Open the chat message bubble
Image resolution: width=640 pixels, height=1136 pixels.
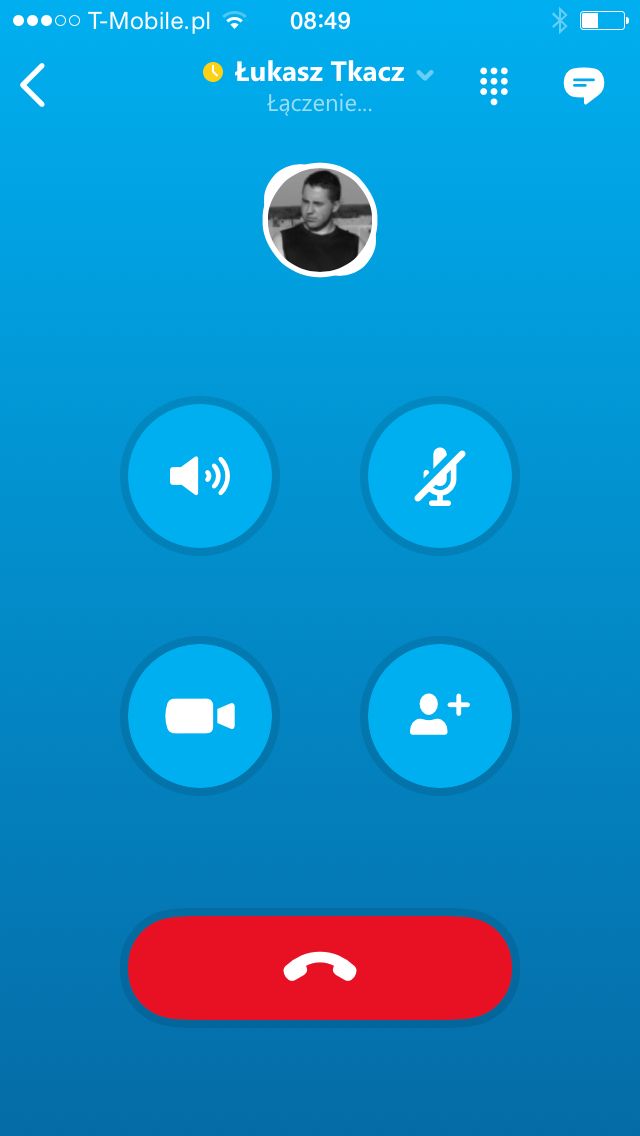coord(583,85)
